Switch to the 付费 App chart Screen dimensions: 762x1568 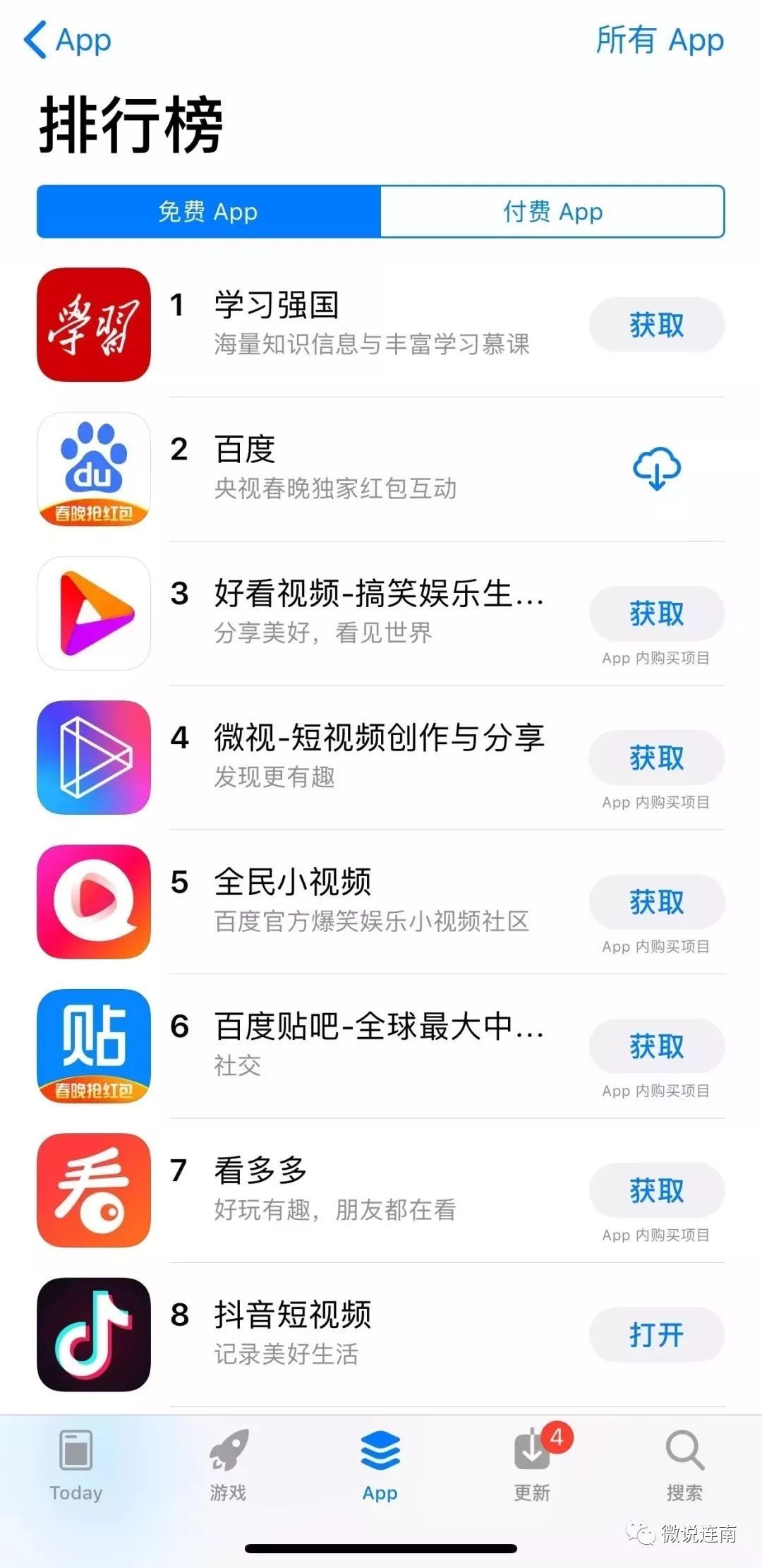[x=552, y=212]
